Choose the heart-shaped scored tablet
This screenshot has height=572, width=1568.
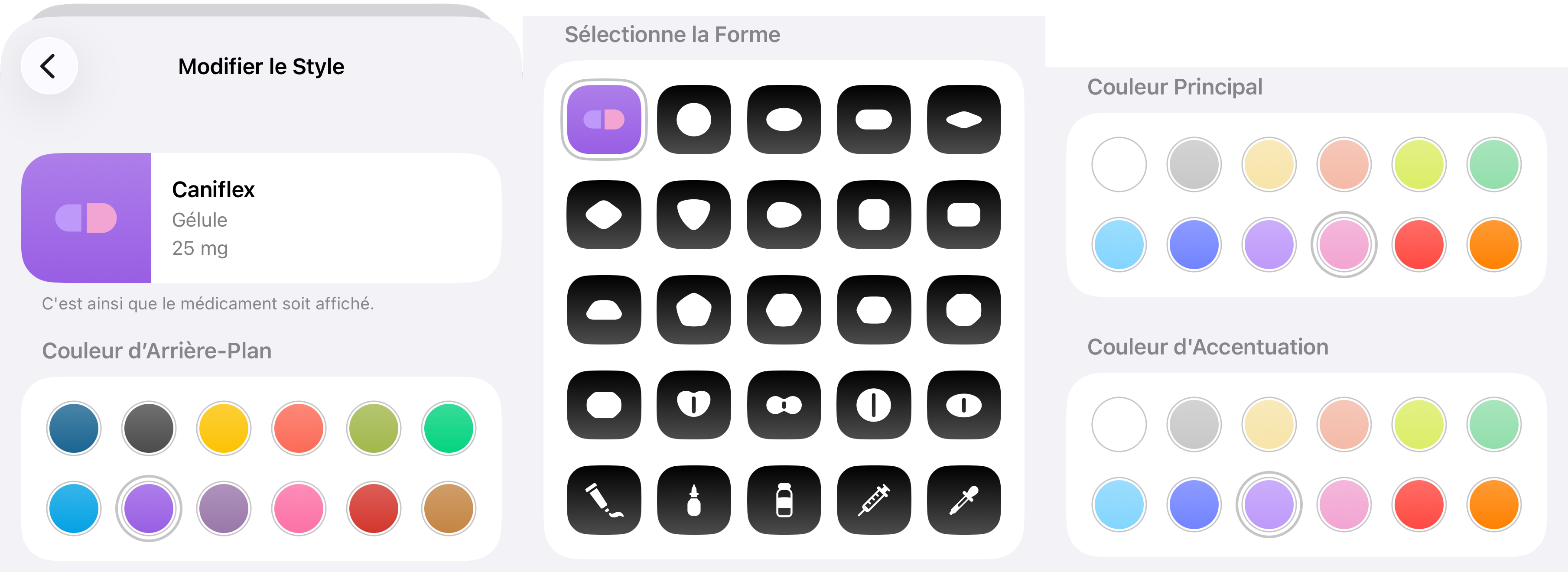pyautogui.click(x=693, y=405)
